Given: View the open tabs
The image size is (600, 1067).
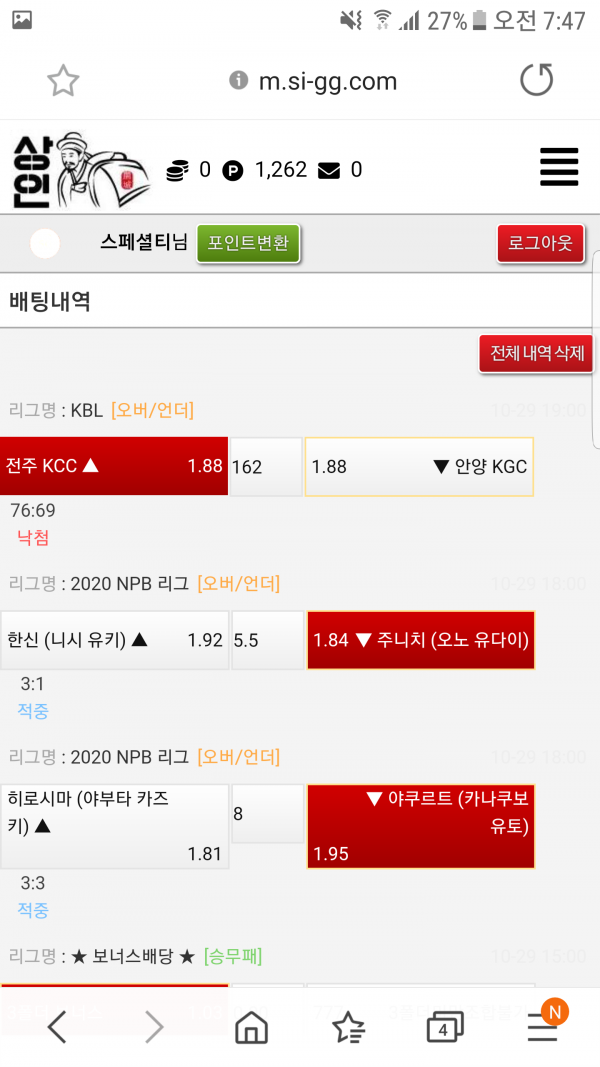Looking at the screenshot, I should 444,1027.
